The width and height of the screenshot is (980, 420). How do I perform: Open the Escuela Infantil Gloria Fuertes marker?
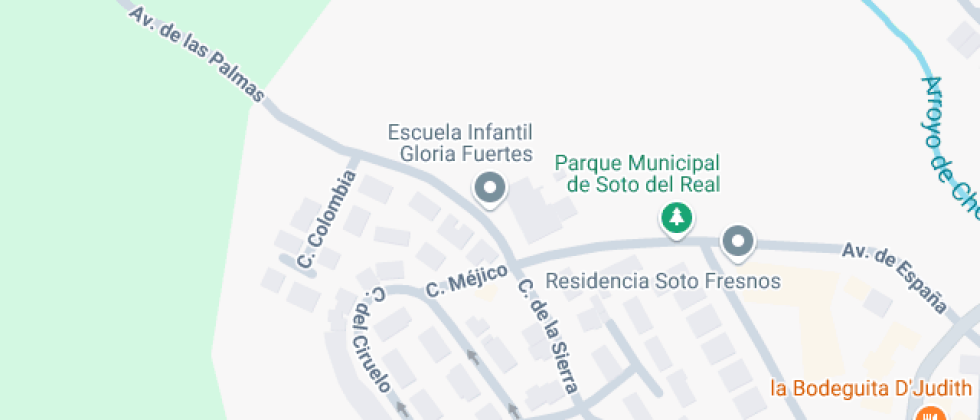pyautogui.click(x=490, y=189)
